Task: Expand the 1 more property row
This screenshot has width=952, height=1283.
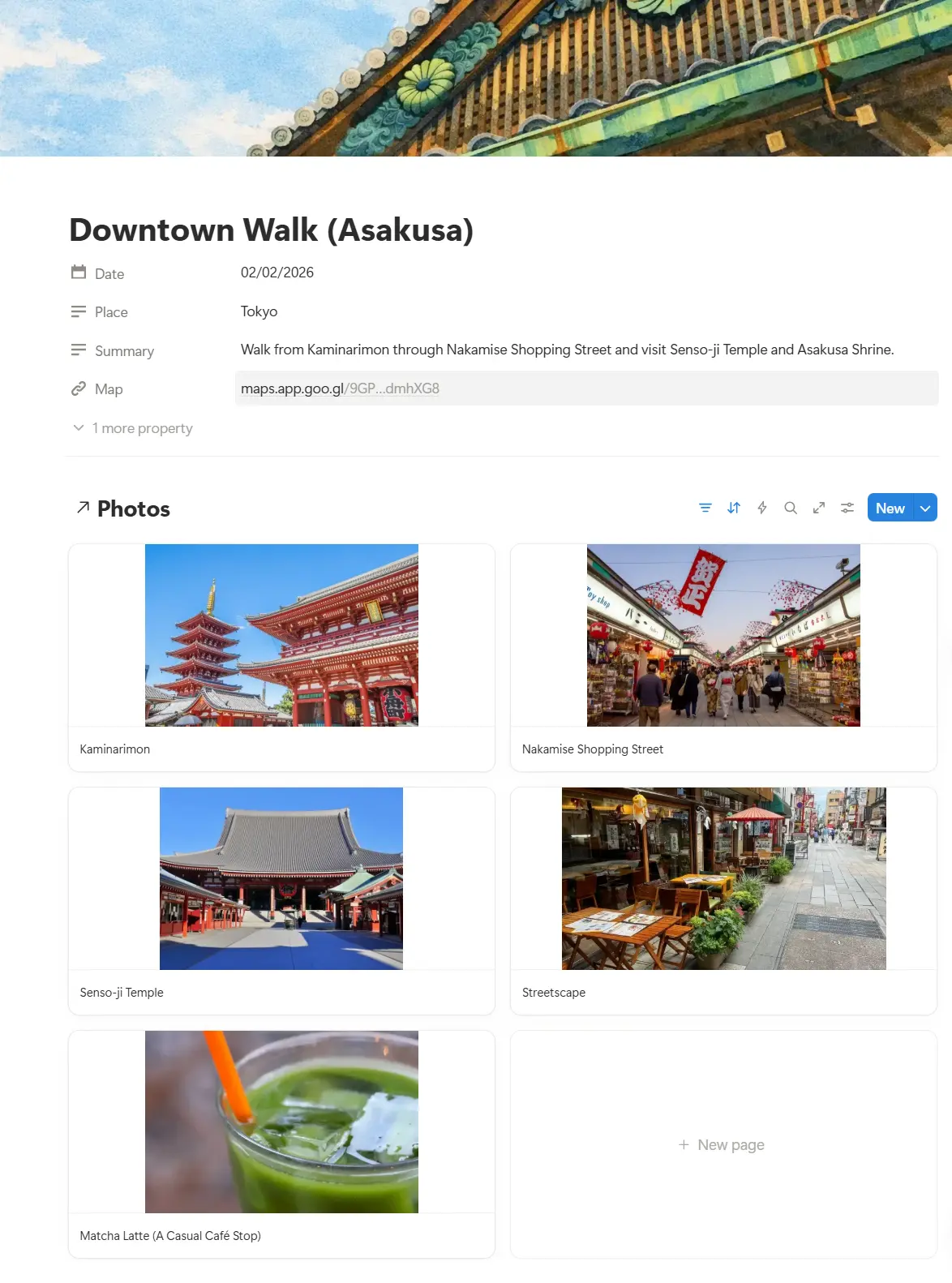Action: pos(142,428)
